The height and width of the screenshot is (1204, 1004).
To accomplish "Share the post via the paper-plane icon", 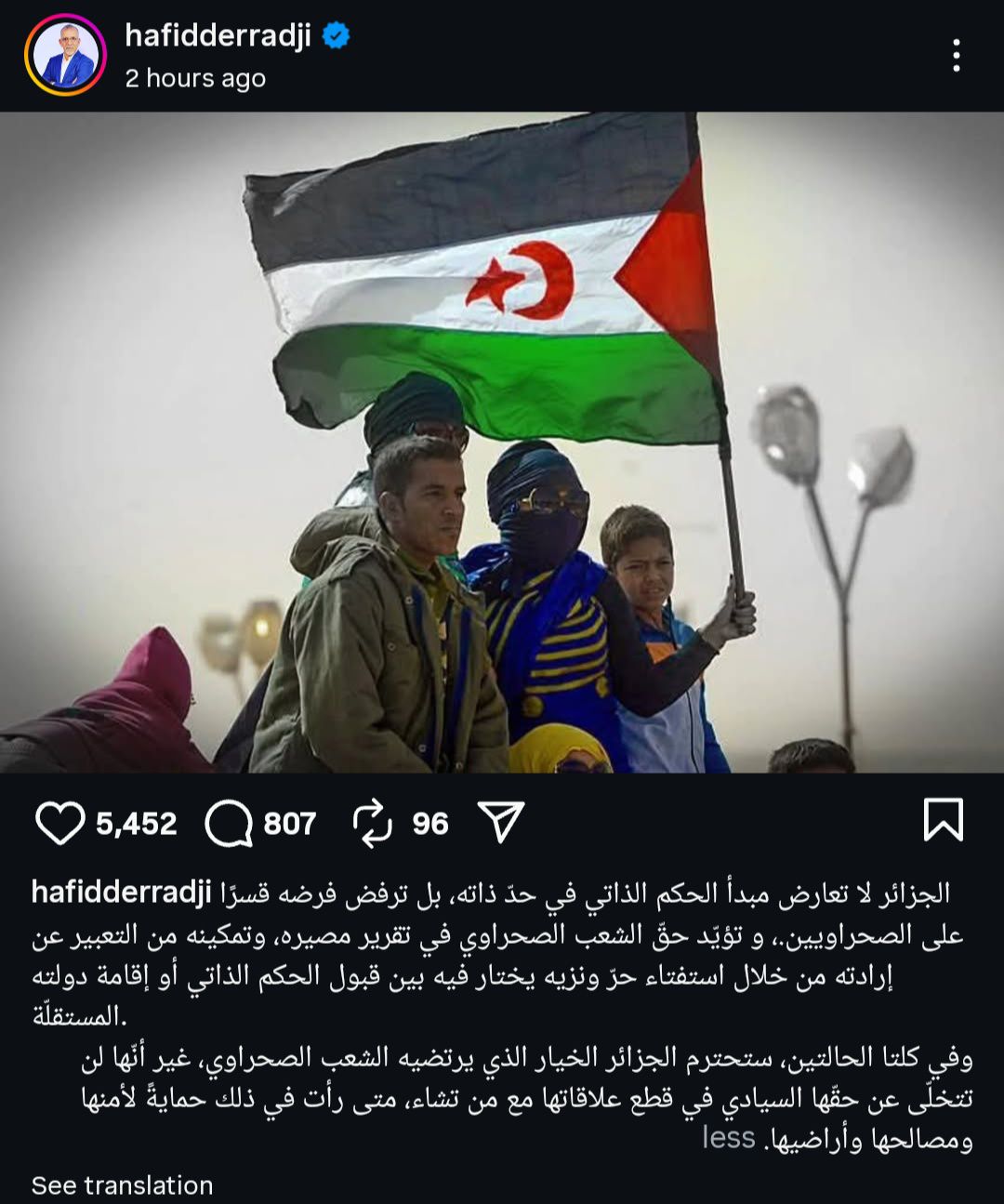I will [x=501, y=822].
